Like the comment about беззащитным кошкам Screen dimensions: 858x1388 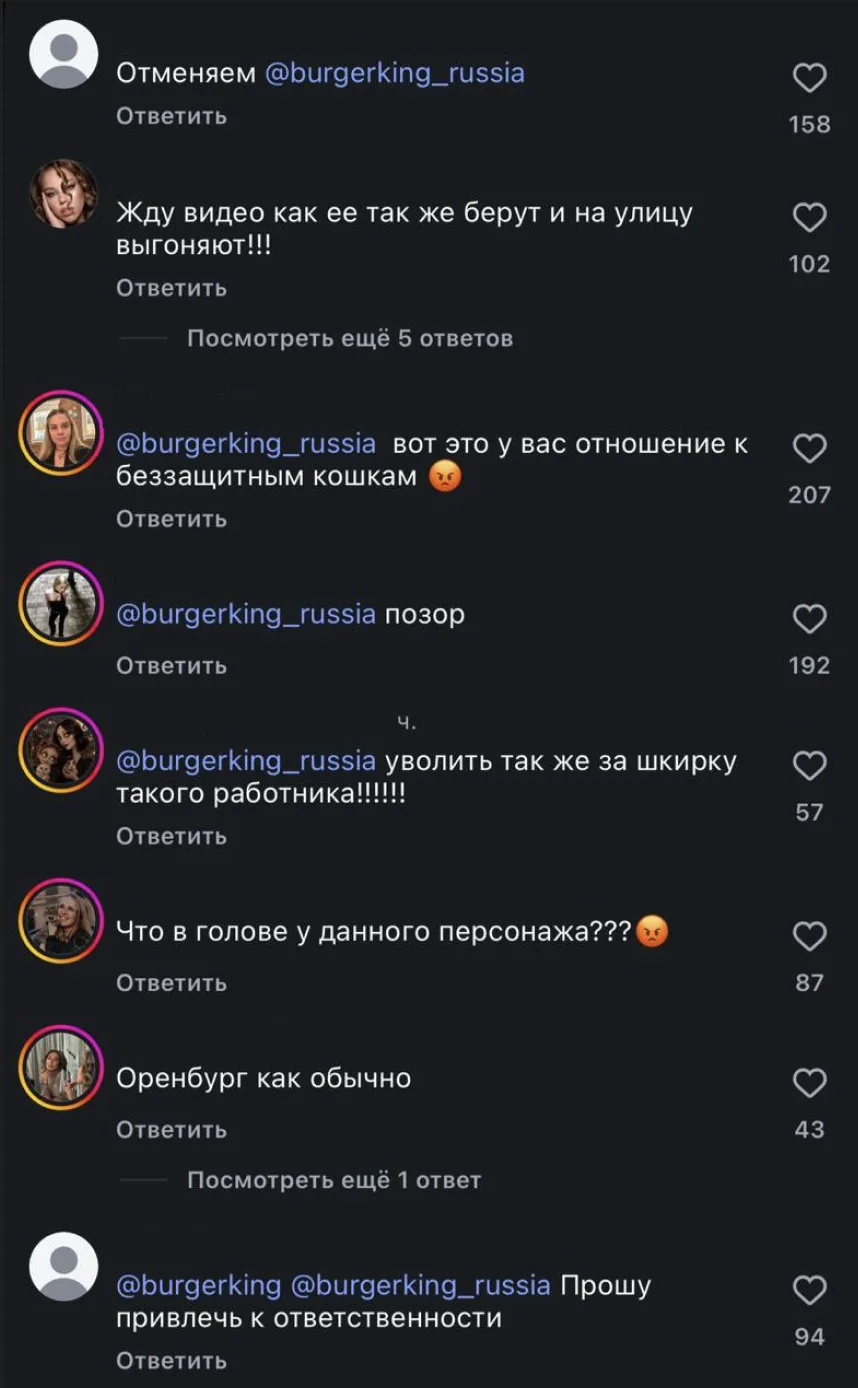(x=809, y=449)
